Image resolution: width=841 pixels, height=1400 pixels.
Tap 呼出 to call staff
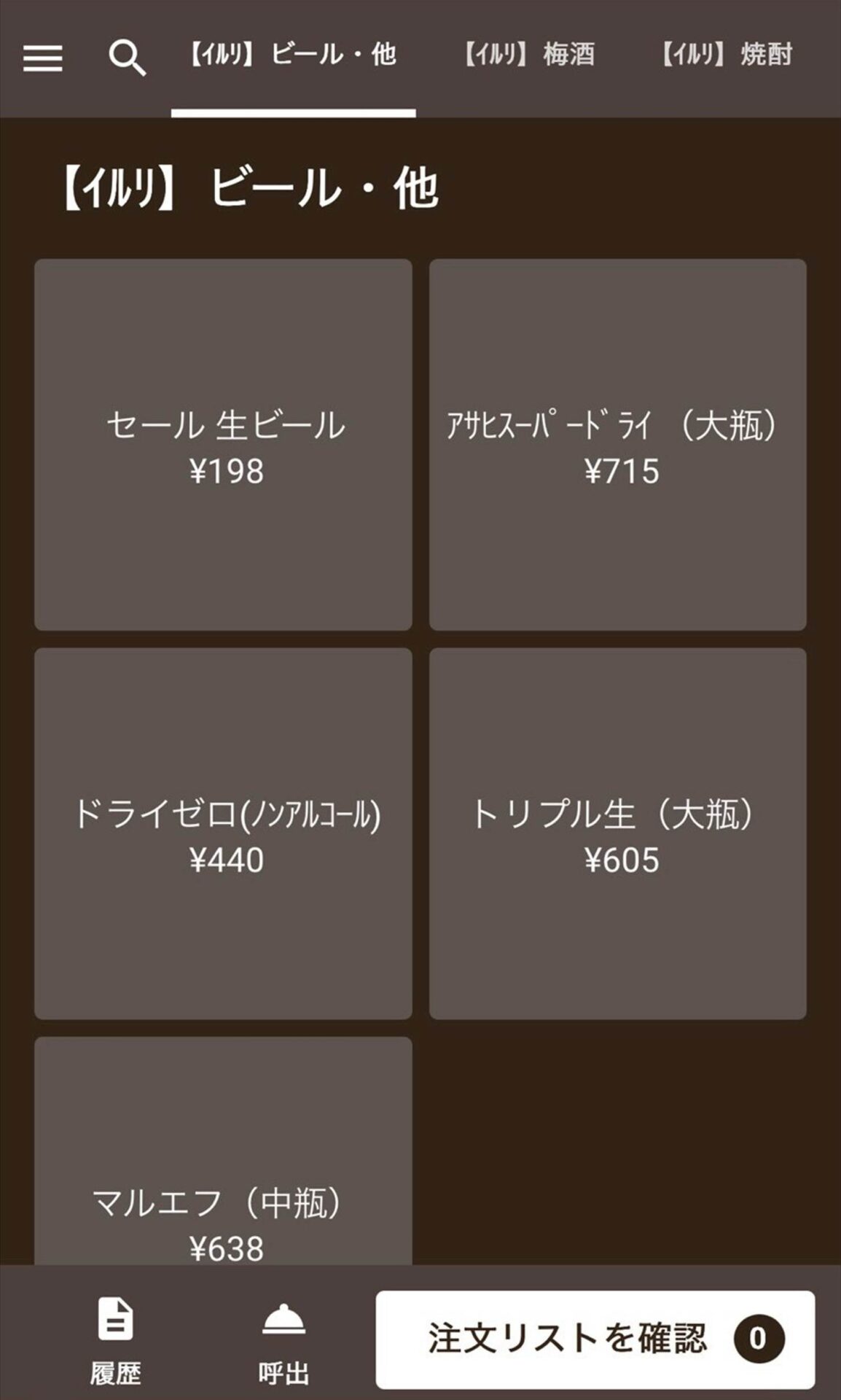[x=283, y=1340]
